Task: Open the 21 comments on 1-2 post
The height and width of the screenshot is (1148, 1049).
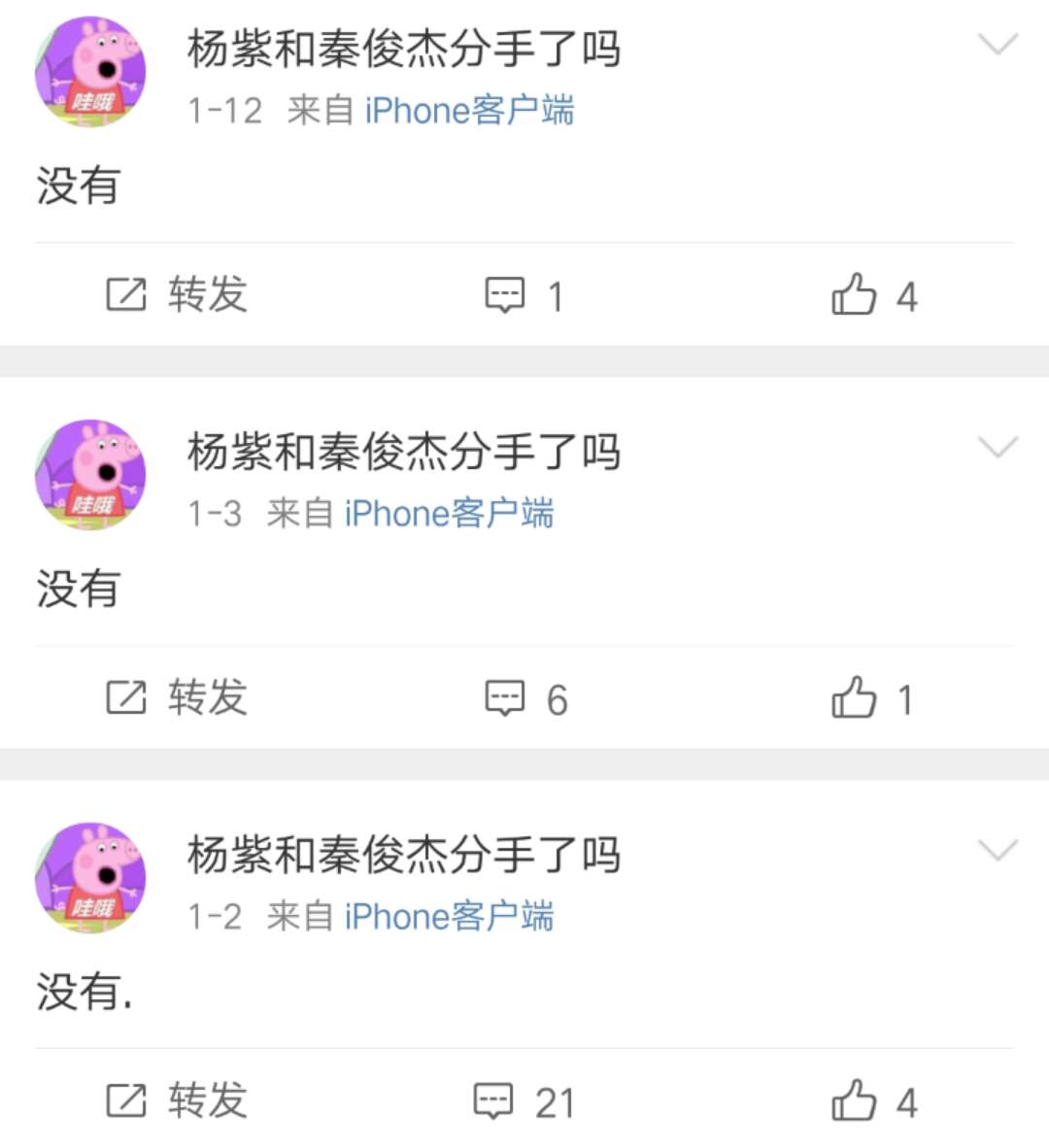Action: (x=524, y=1101)
